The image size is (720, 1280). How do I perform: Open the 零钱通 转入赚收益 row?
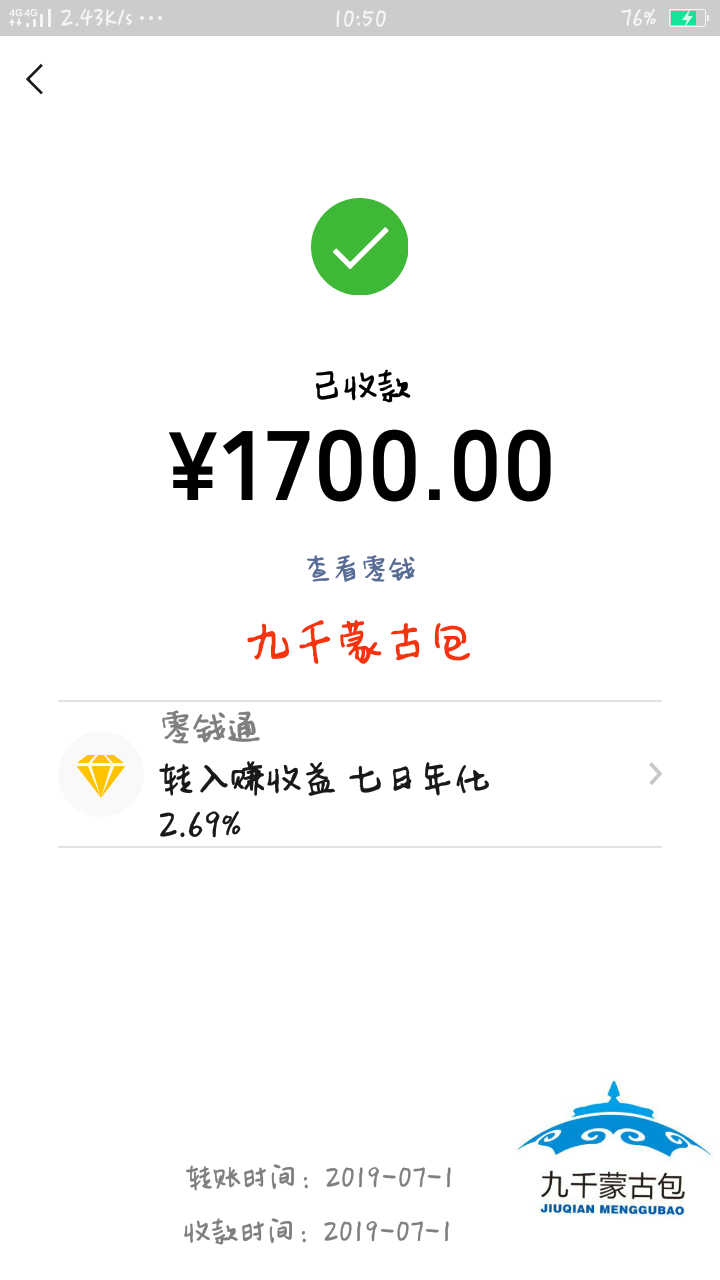360,774
